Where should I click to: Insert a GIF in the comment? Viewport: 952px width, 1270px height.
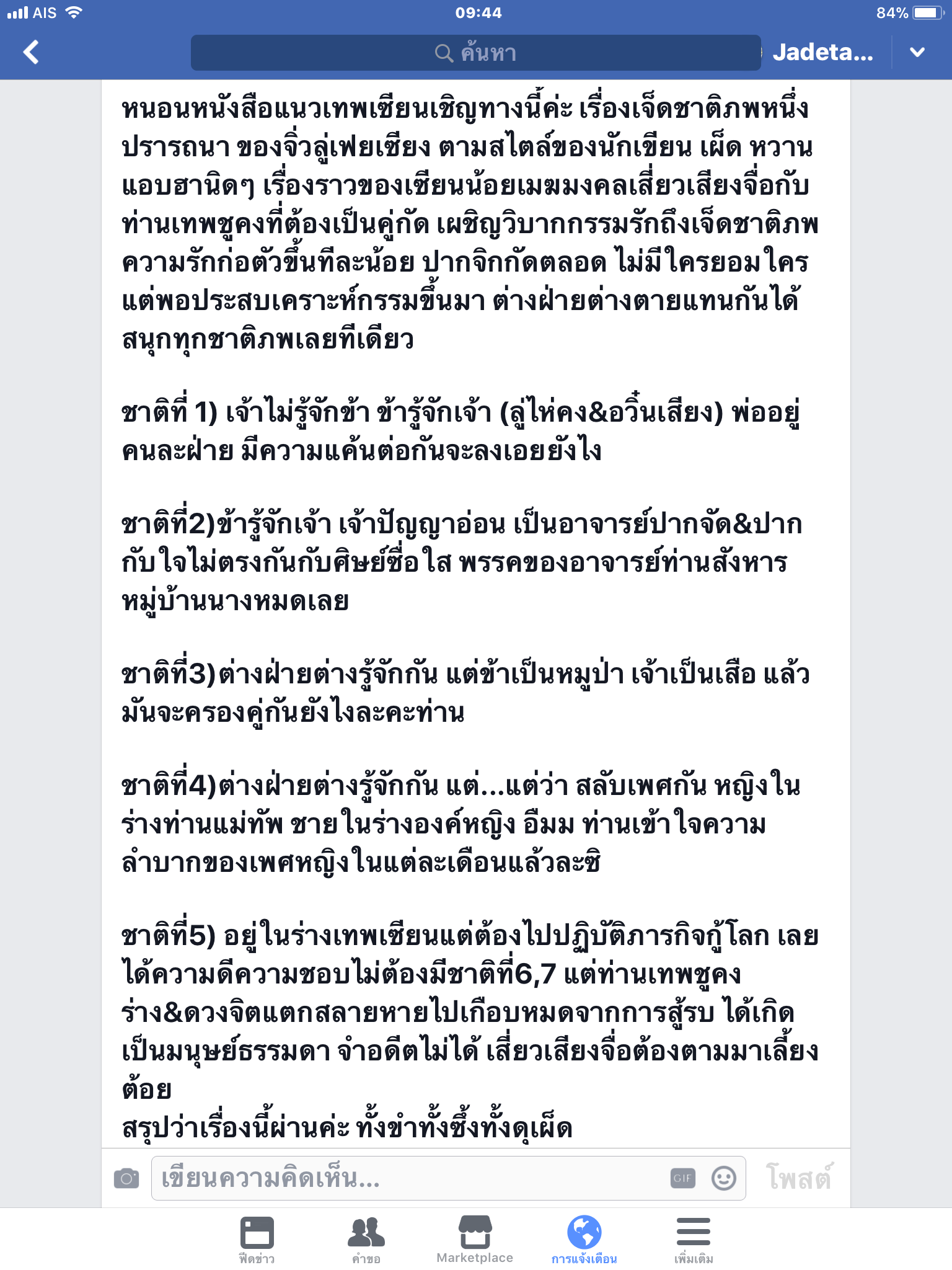coord(682,1178)
